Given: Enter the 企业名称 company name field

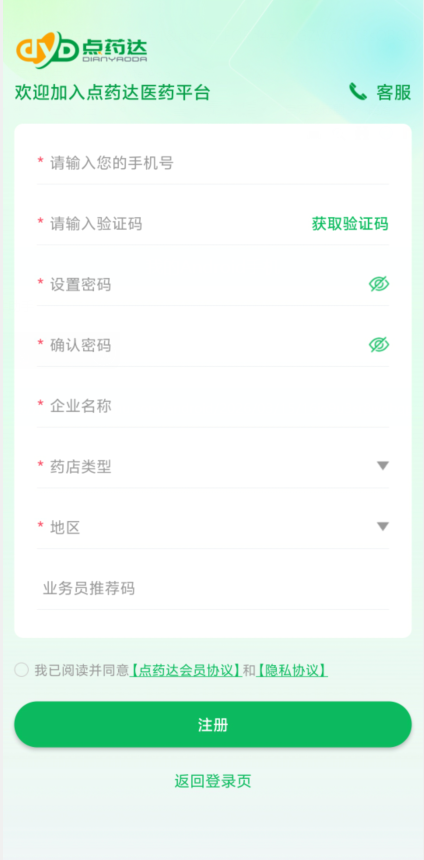Looking at the screenshot, I should 213,406.
